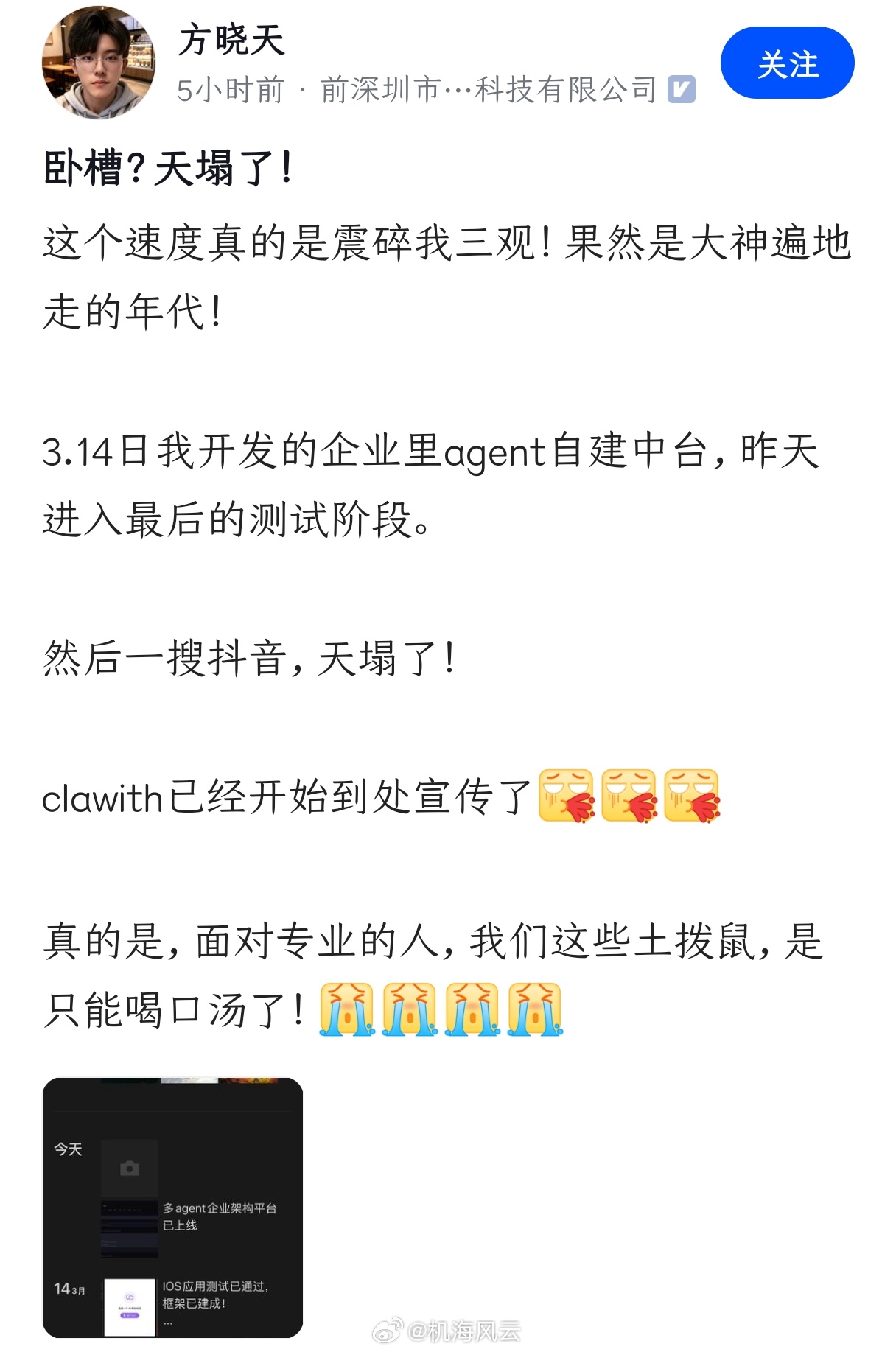Click the blue verified badge after the company name
Screen dimensions: 896x1352
(x=682, y=90)
